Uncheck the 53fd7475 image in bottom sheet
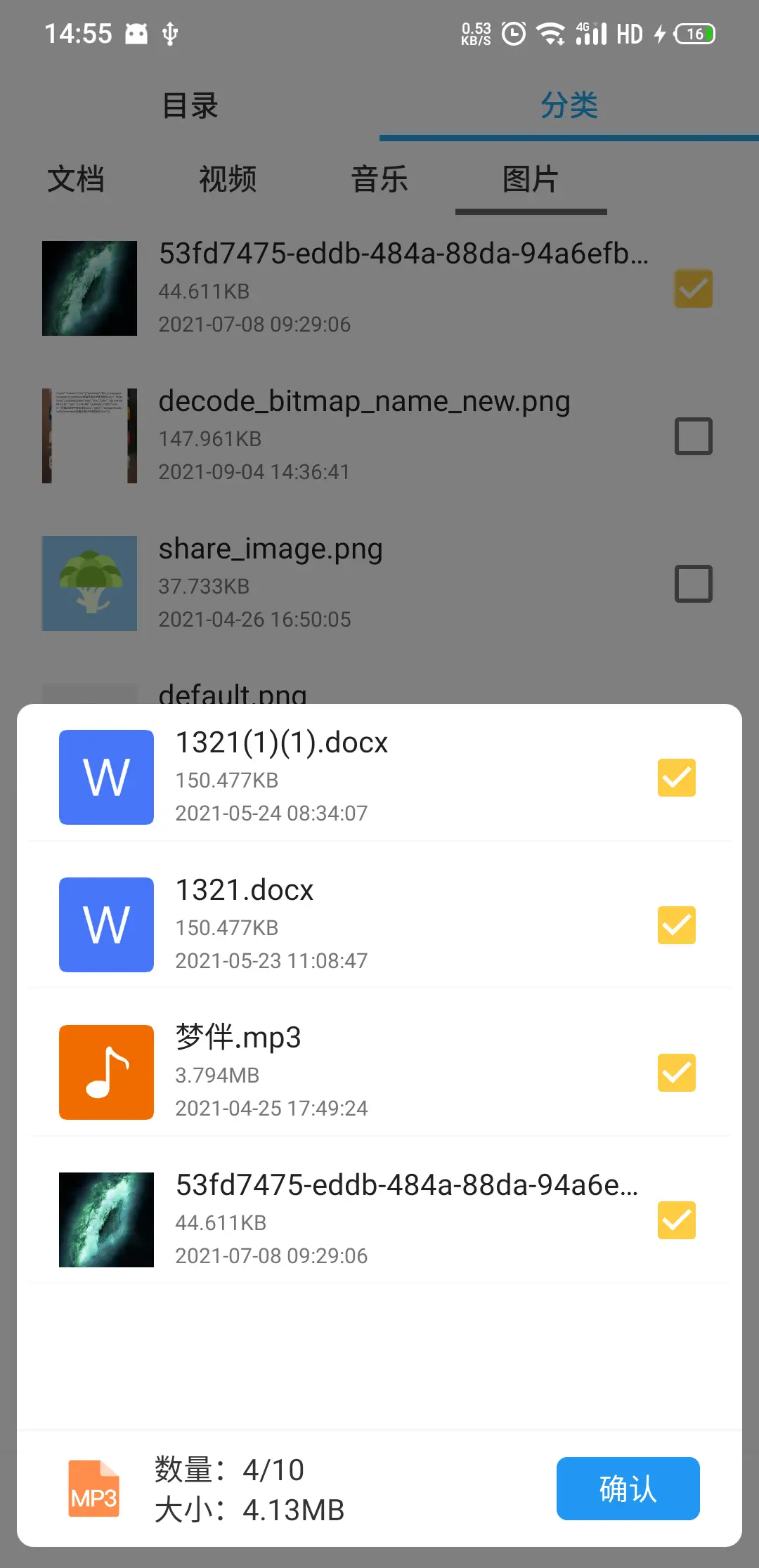This screenshot has width=759, height=1568. [x=676, y=1220]
